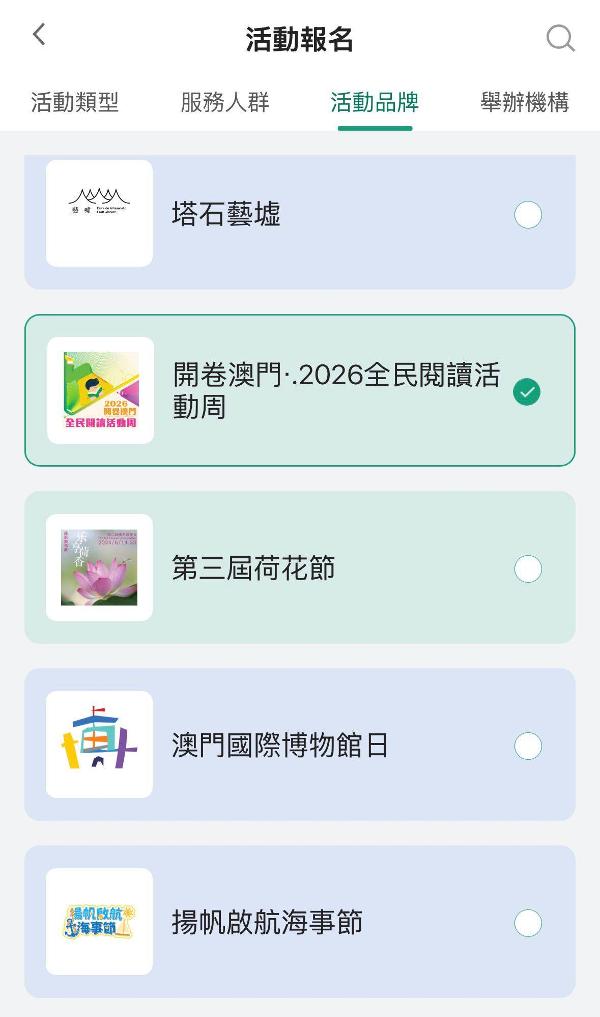Choose 第三屆荷花節 brand
The image size is (600, 1017).
pyautogui.click(x=527, y=569)
